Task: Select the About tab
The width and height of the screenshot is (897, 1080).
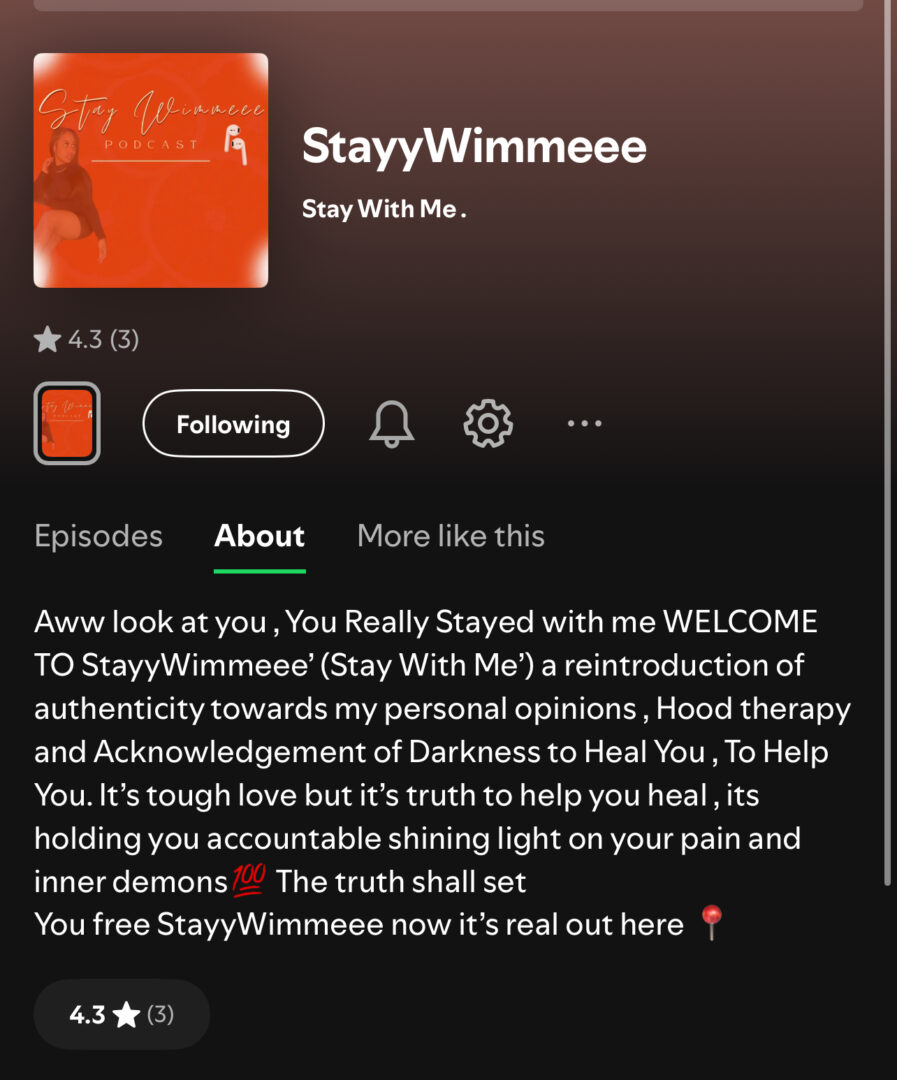Action: point(259,536)
